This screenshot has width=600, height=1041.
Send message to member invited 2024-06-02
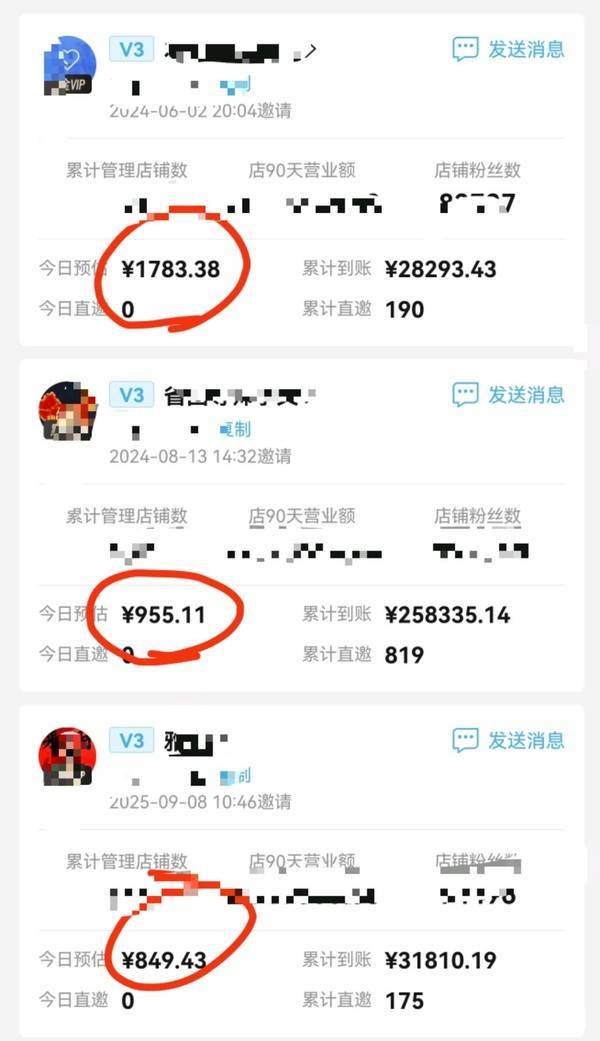pyautogui.click(x=508, y=49)
